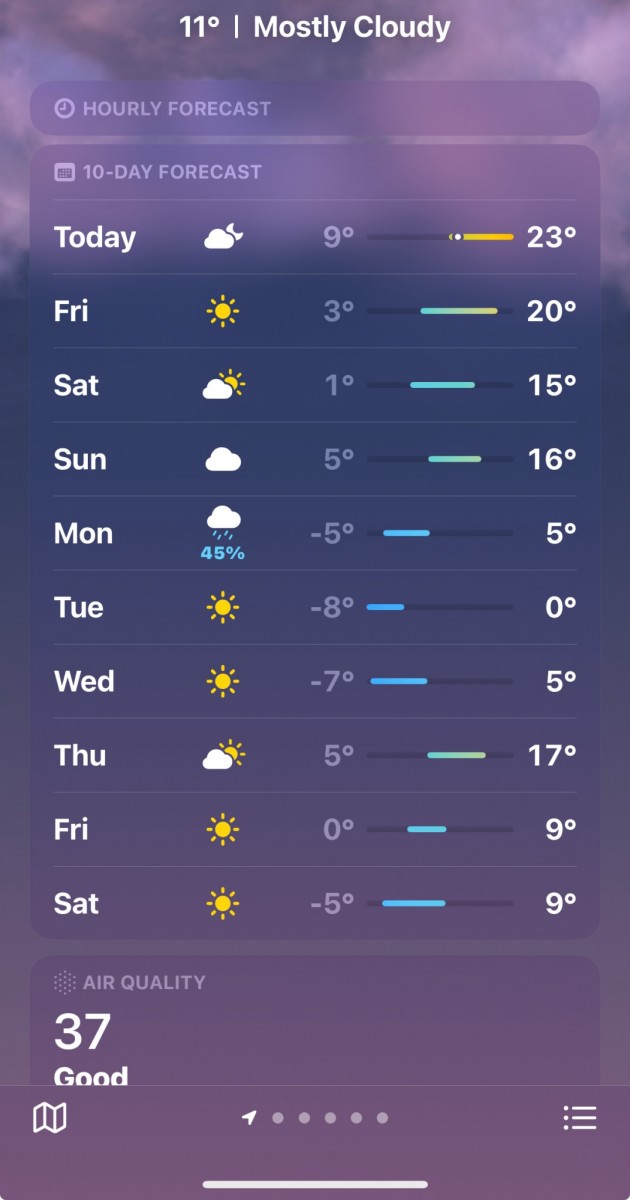Open the Mon forecast with 45% rain
The image size is (630, 1200).
click(314, 534)
